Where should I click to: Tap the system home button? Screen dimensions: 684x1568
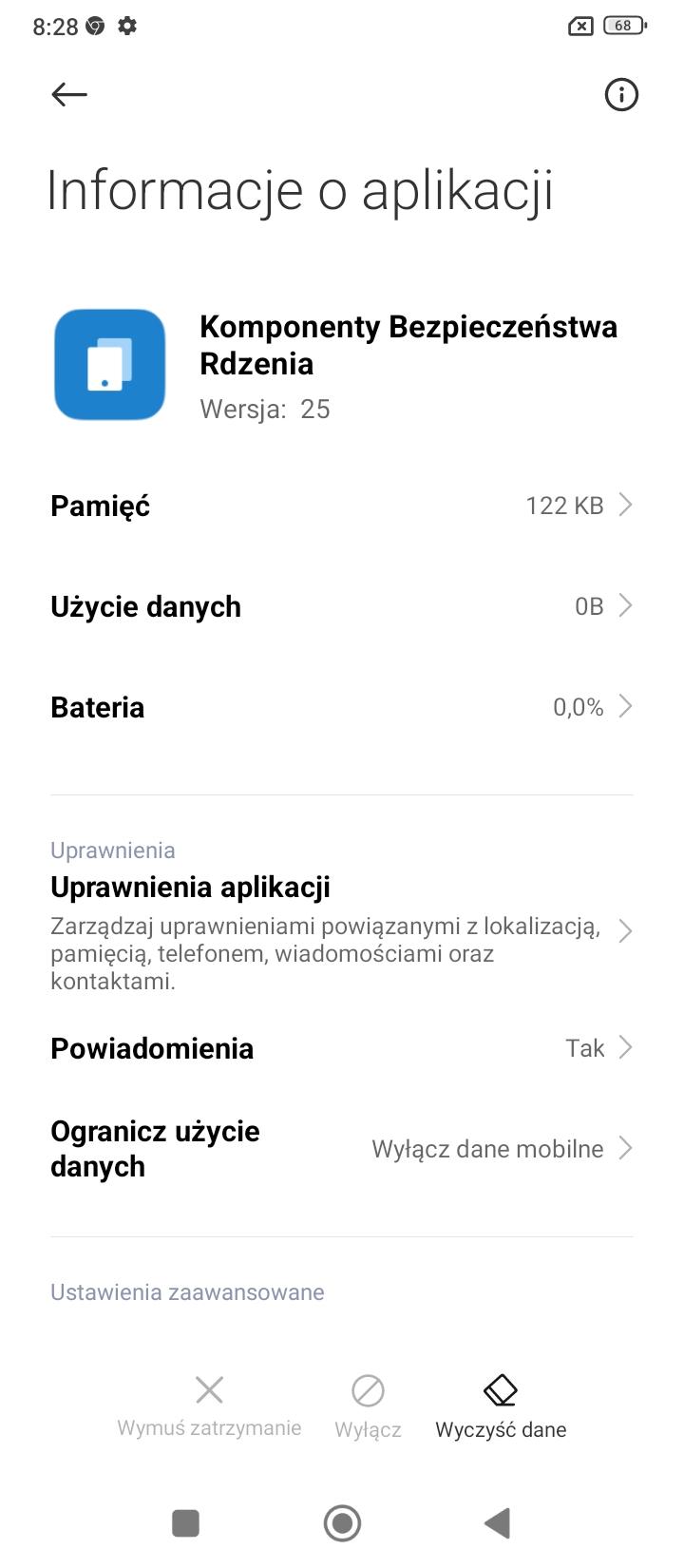[x=342, y=1522]
